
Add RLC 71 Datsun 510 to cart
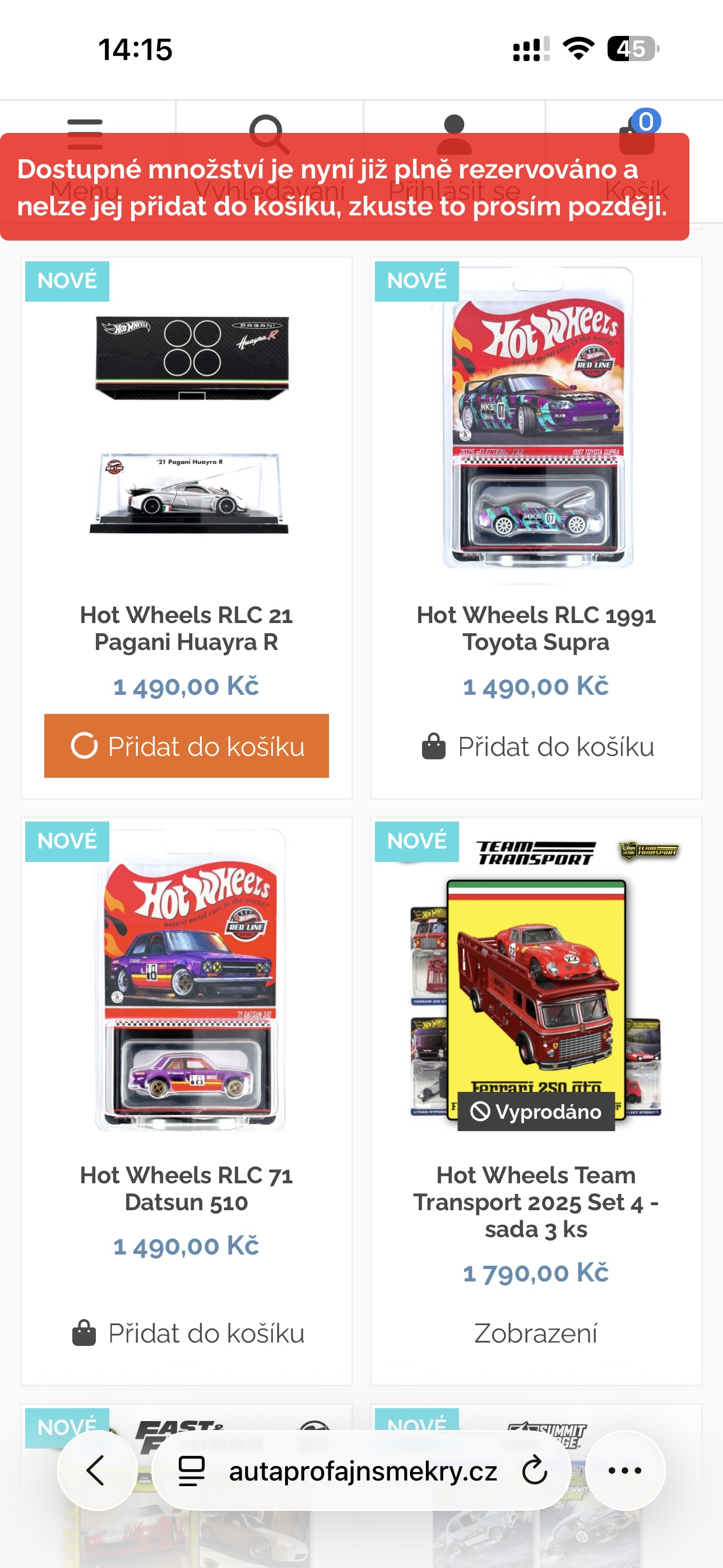(186, 1333)
